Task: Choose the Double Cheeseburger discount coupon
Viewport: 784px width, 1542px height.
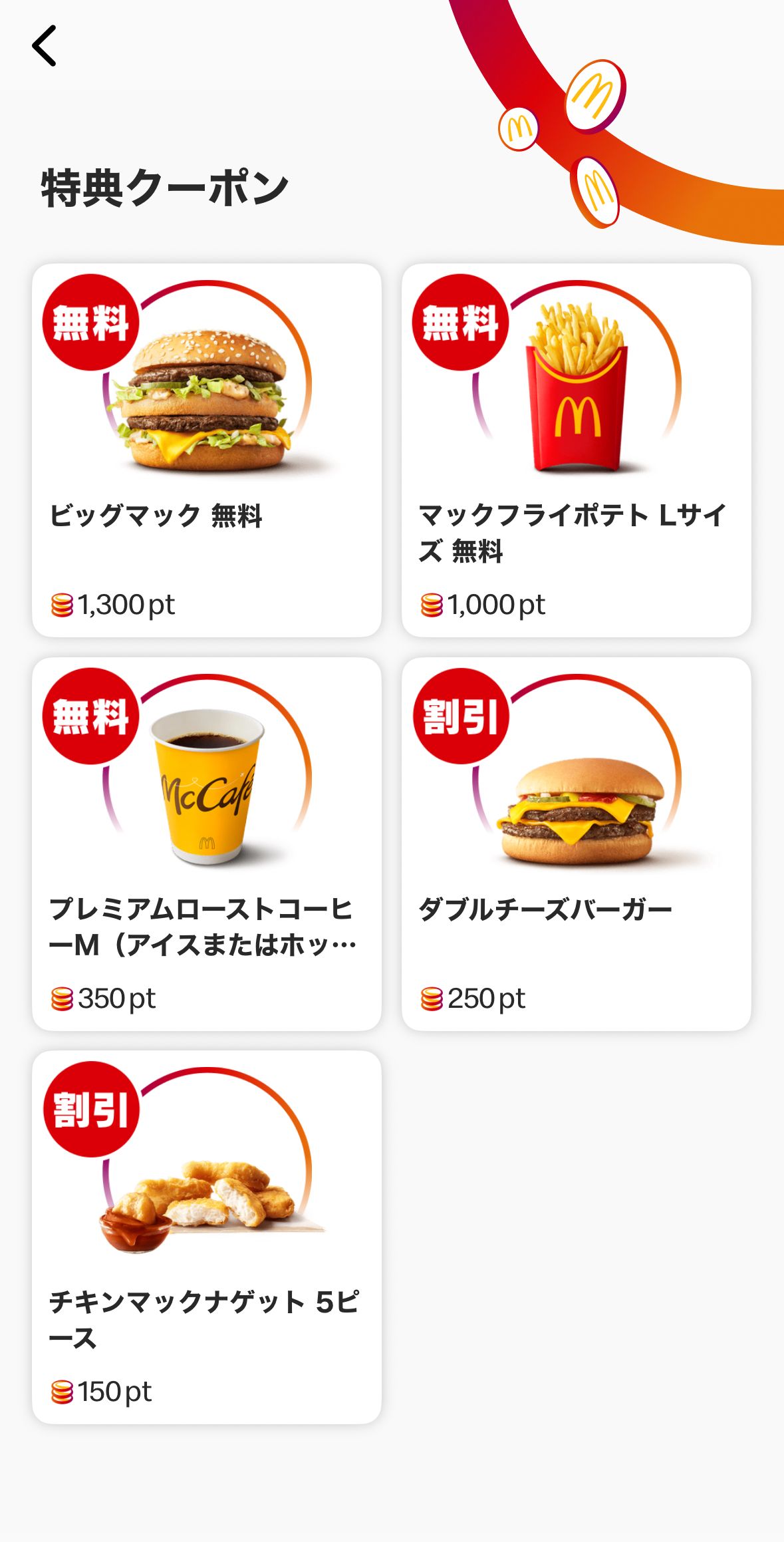Action: point(576,844)
